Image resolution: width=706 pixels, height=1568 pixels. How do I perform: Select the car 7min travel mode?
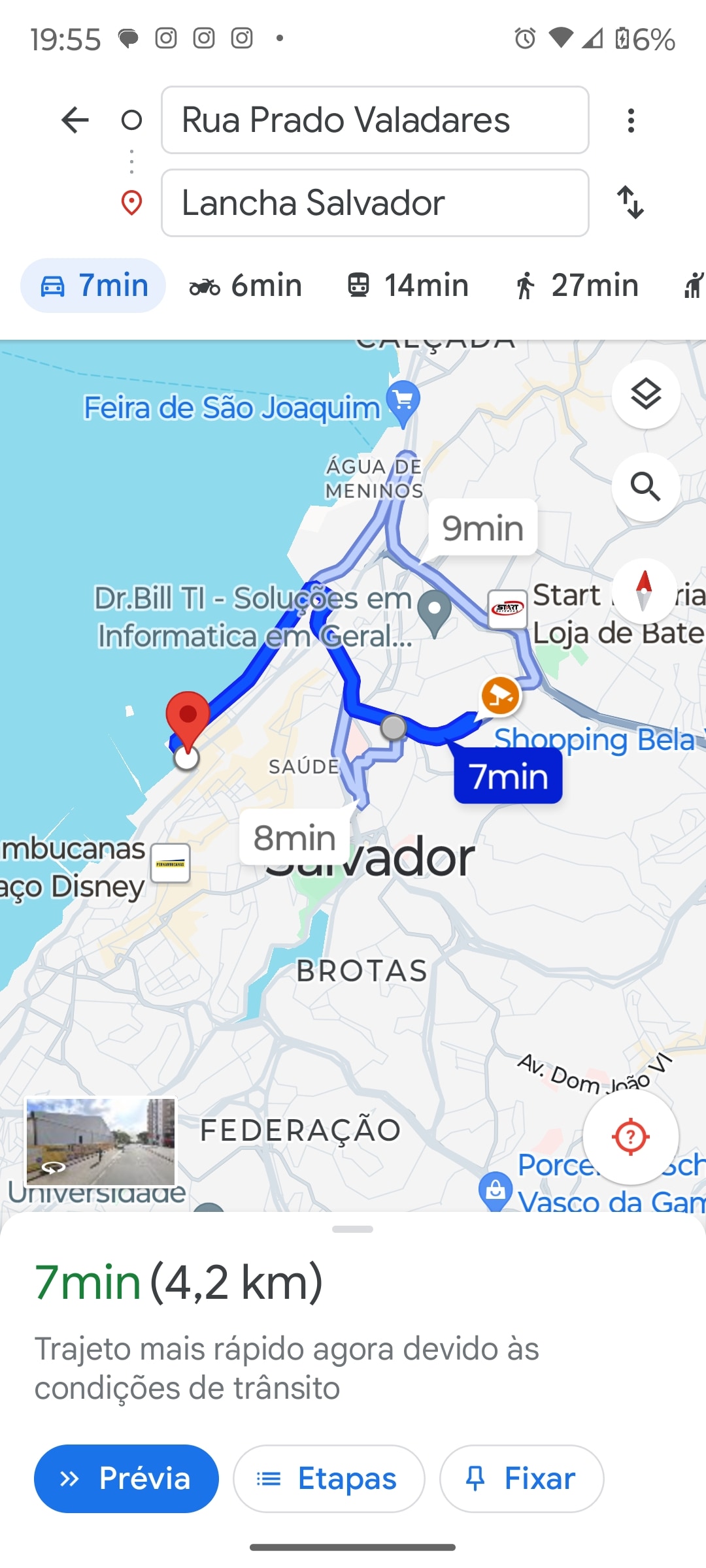93,286
